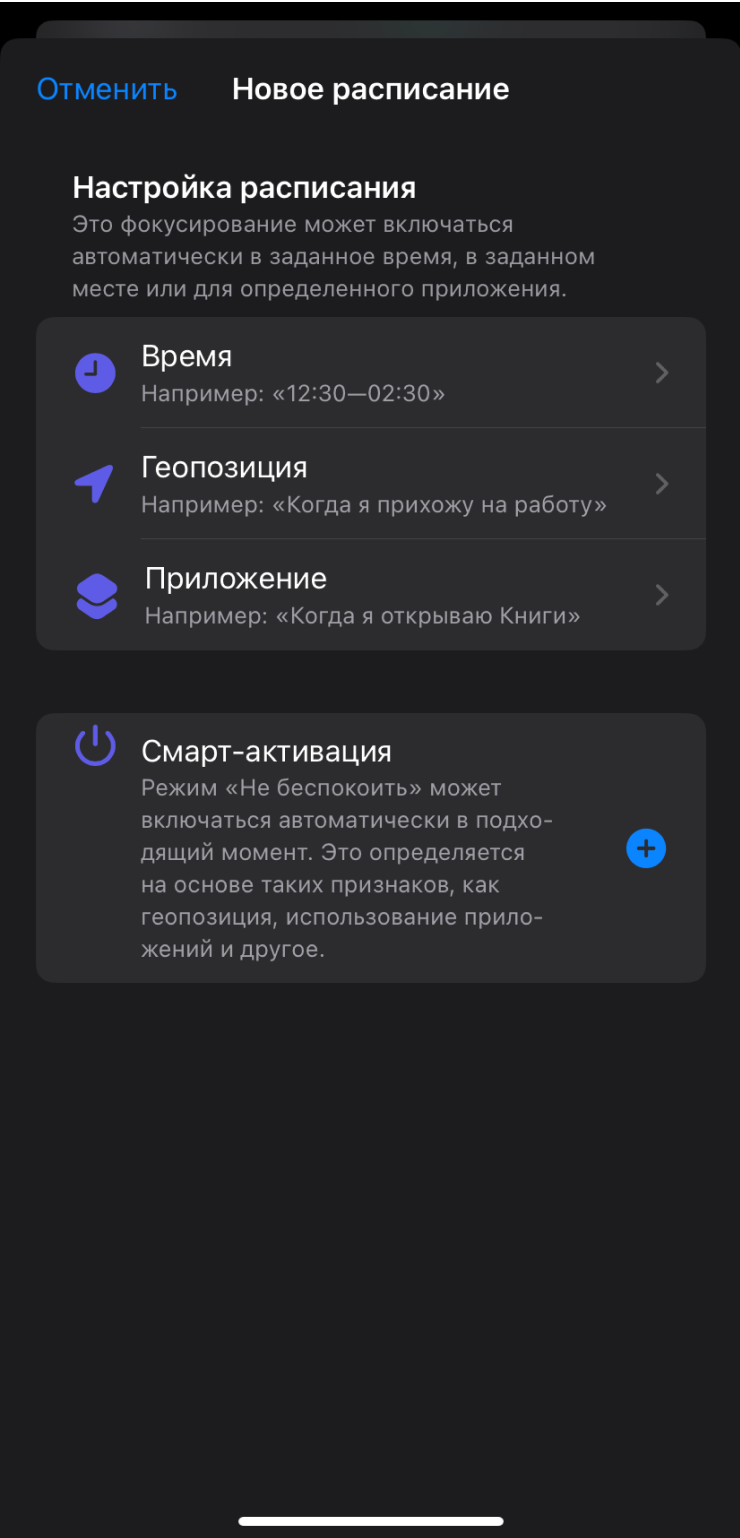This screenshot has height=1538, width=740.
Task: Tap Отменить to cancel new schedule
Action: 107,89
